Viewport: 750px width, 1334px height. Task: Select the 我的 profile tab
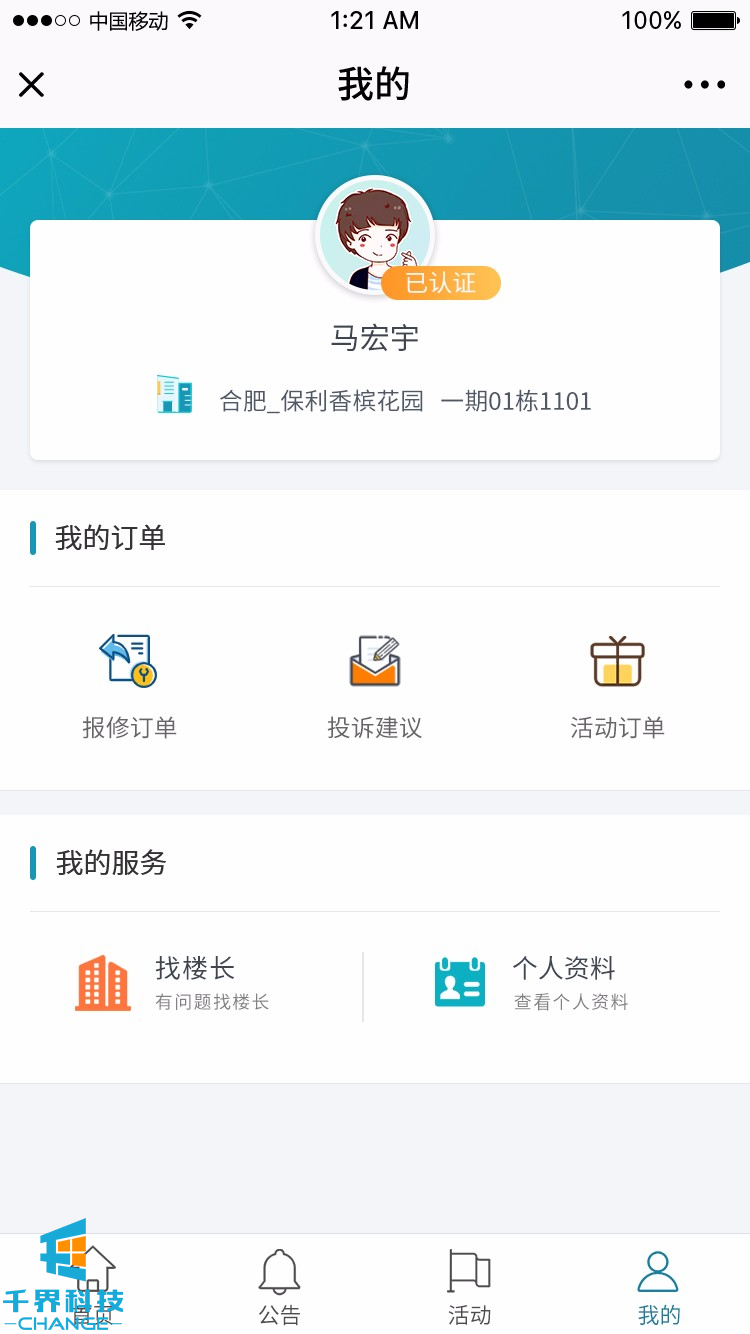tap(658, 1285)
